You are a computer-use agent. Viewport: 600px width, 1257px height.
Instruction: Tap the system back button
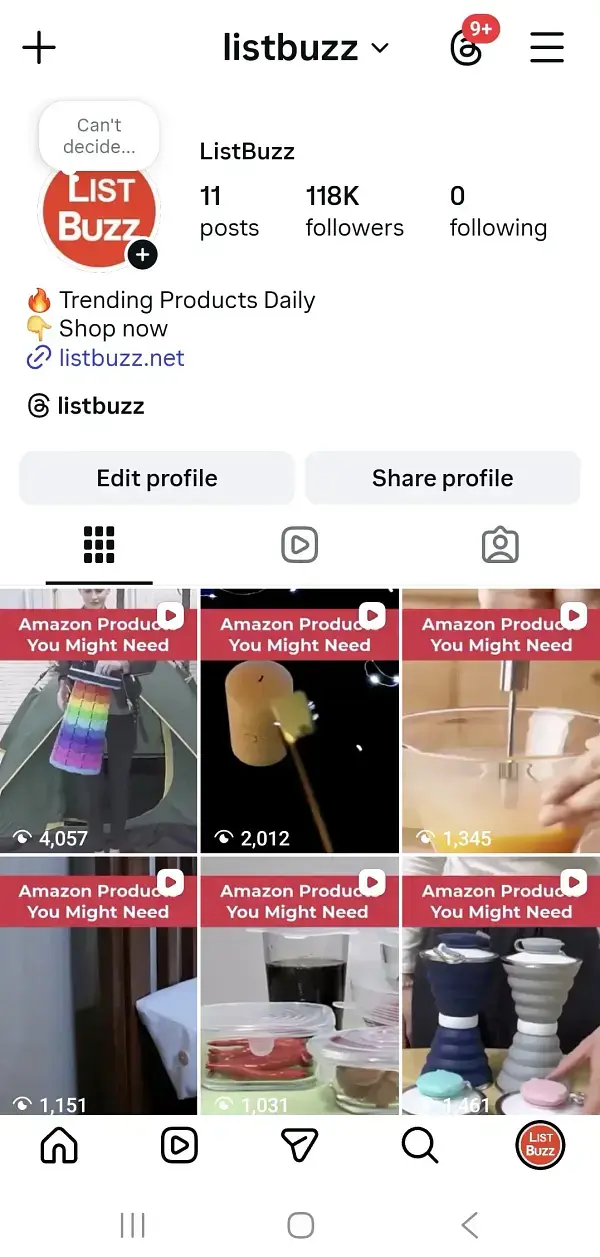point(469,1224)
